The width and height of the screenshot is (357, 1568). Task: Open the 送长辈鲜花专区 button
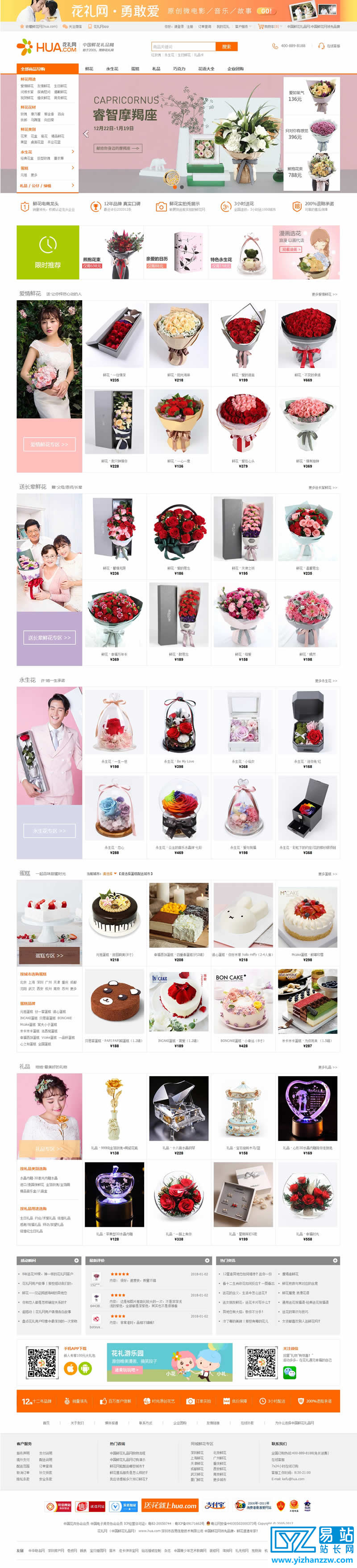[x=49, y=637]
